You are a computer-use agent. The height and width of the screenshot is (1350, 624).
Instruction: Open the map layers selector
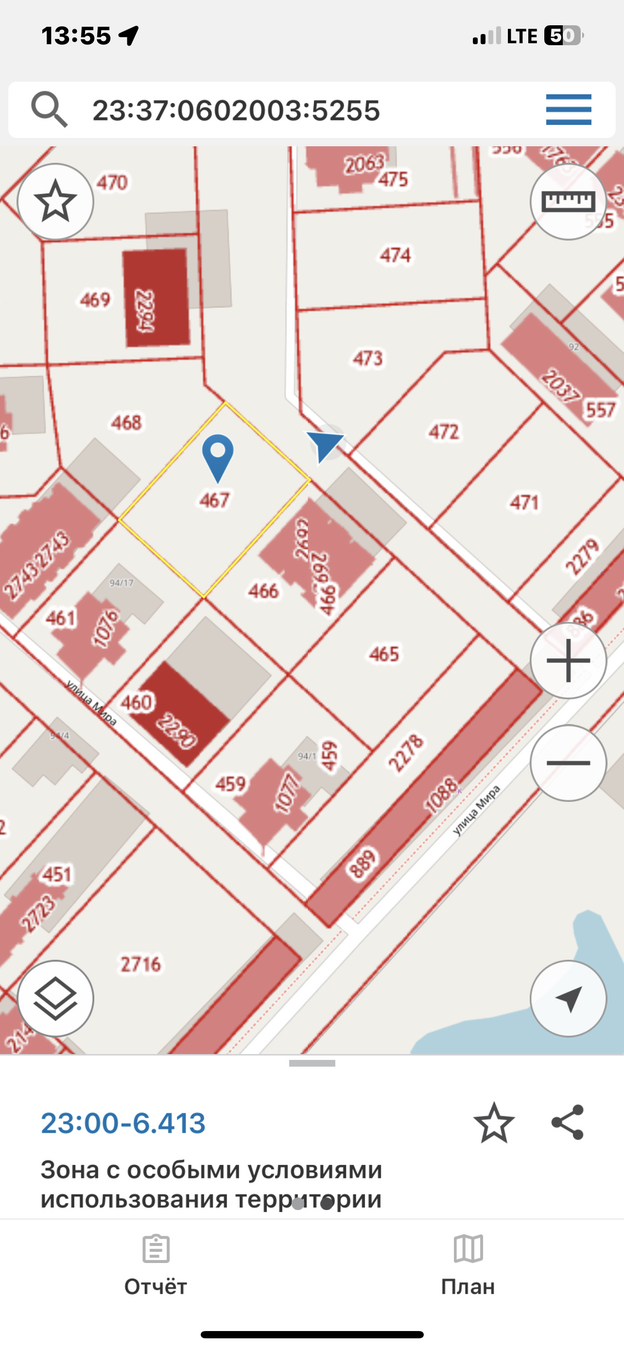(x=56, y=998)
